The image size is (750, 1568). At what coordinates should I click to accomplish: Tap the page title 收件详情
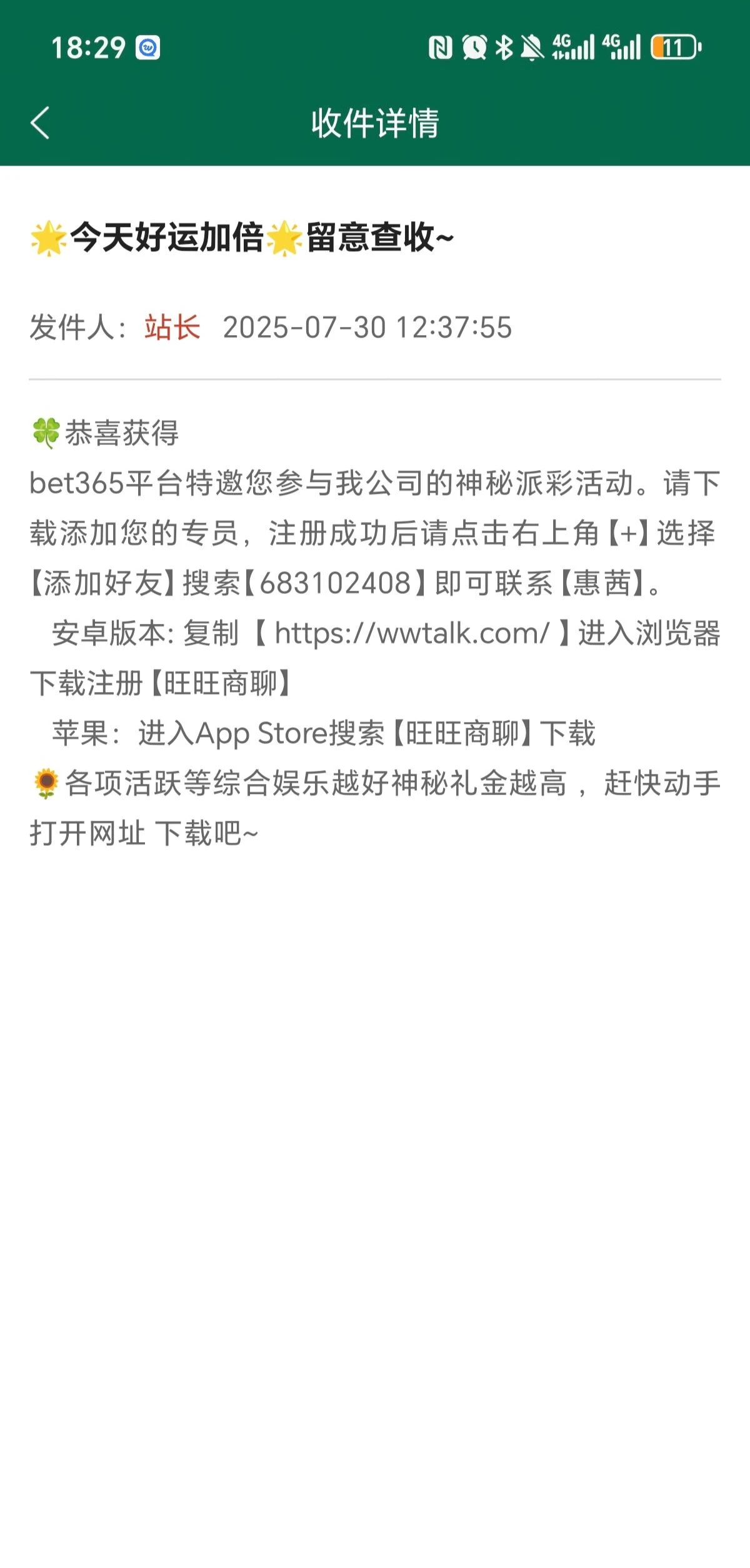(x=375, y=123)
